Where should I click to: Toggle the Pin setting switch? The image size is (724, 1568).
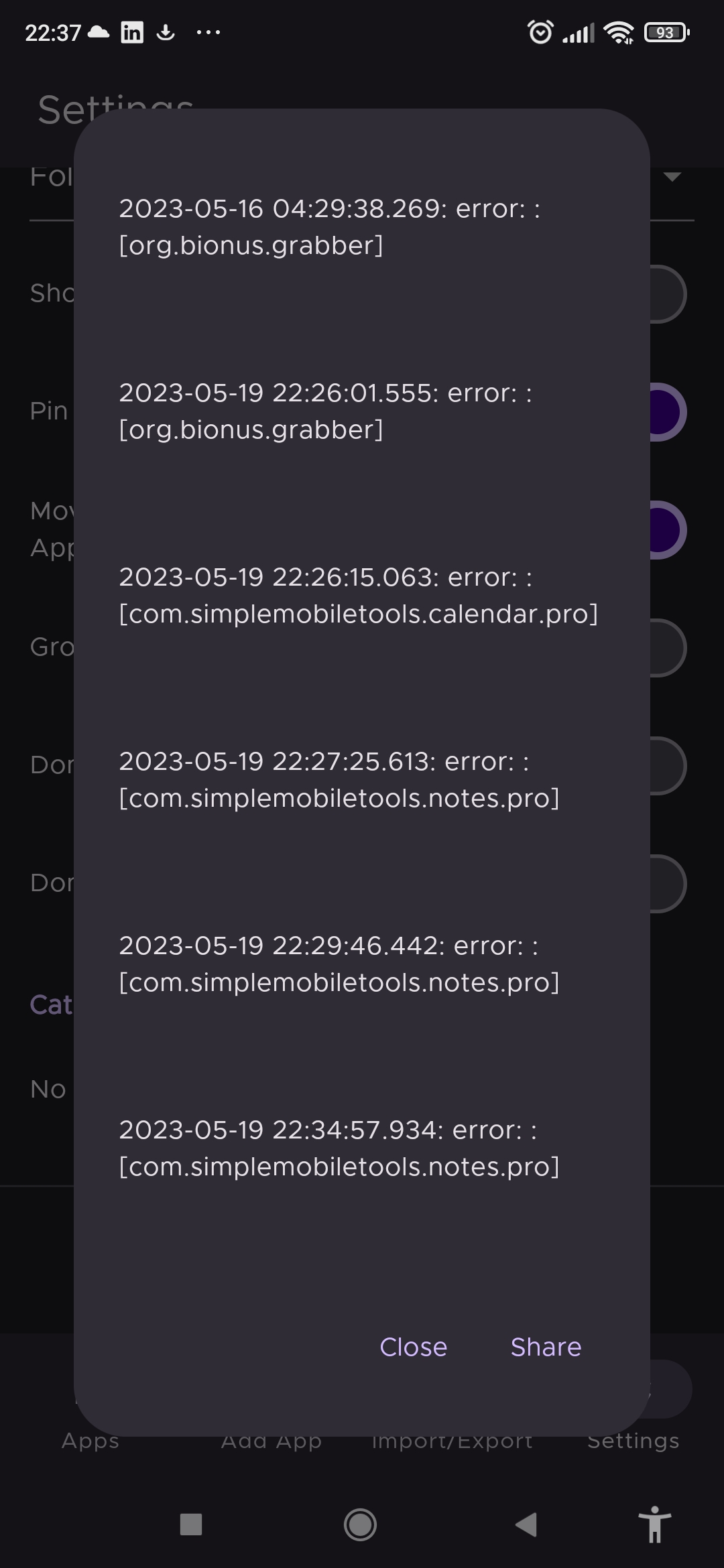click(666, 411)
